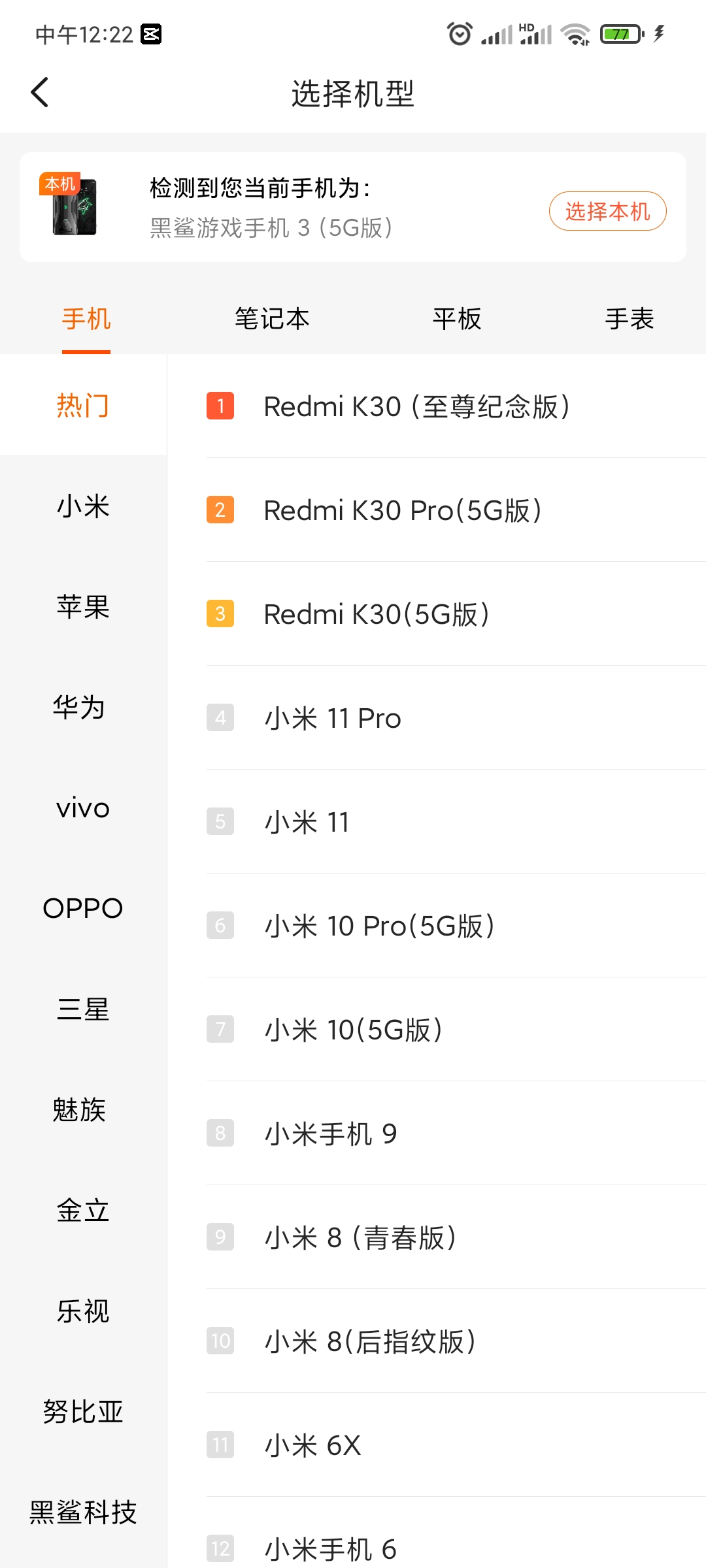Switch to the 笔记本 tab
This screenshot has height=1568, width=706.
point(272,319)
